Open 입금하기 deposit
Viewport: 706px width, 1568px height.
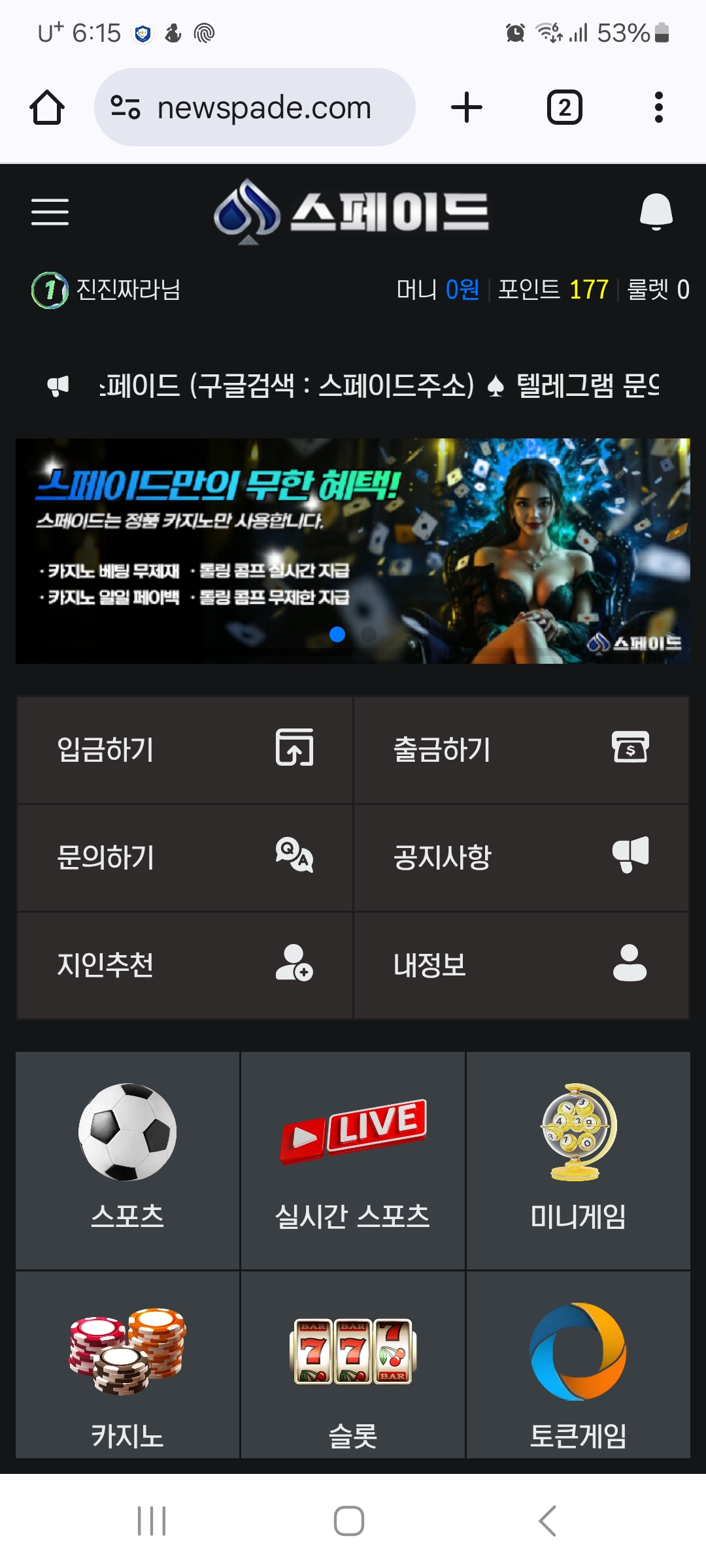(x=185, y=749)
